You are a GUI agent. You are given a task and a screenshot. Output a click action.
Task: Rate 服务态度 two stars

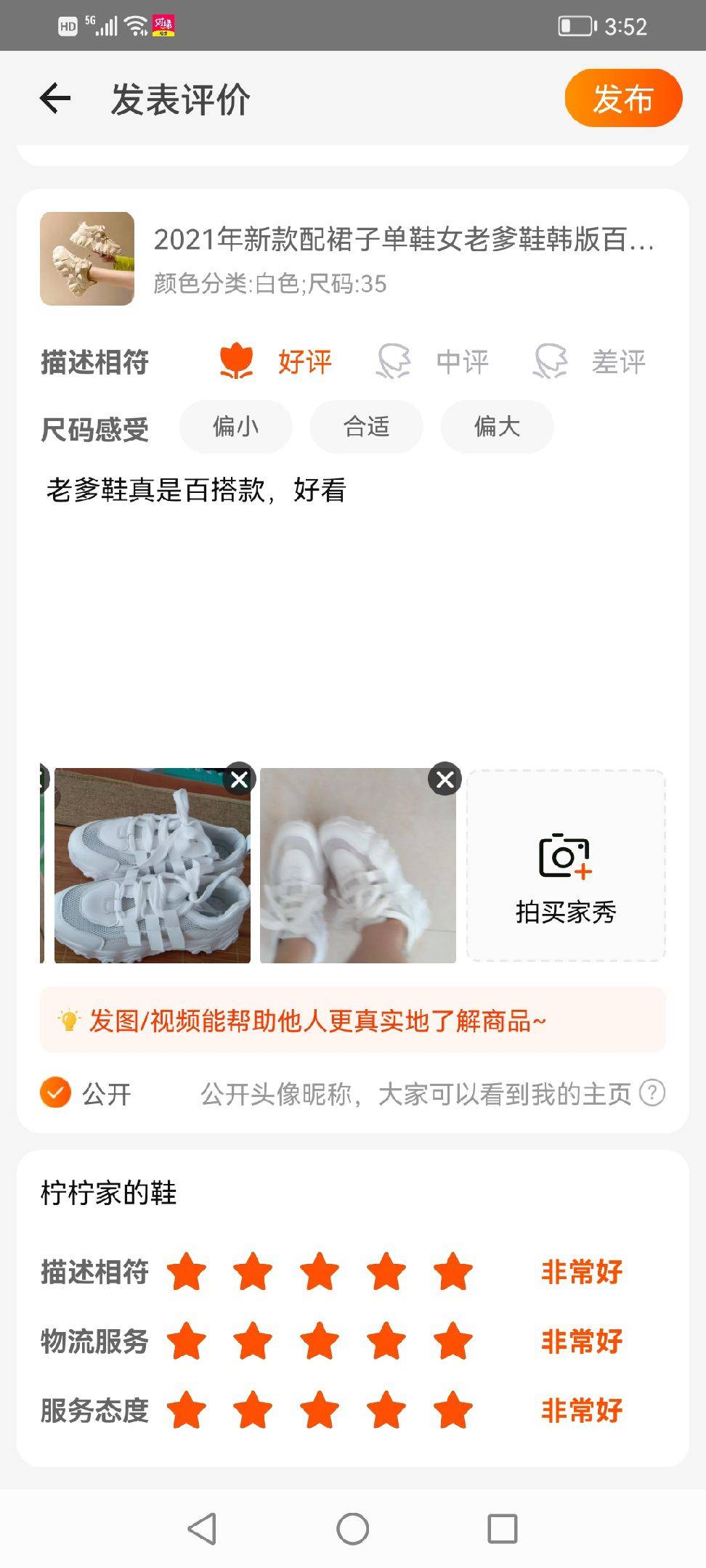[253, 1410]
